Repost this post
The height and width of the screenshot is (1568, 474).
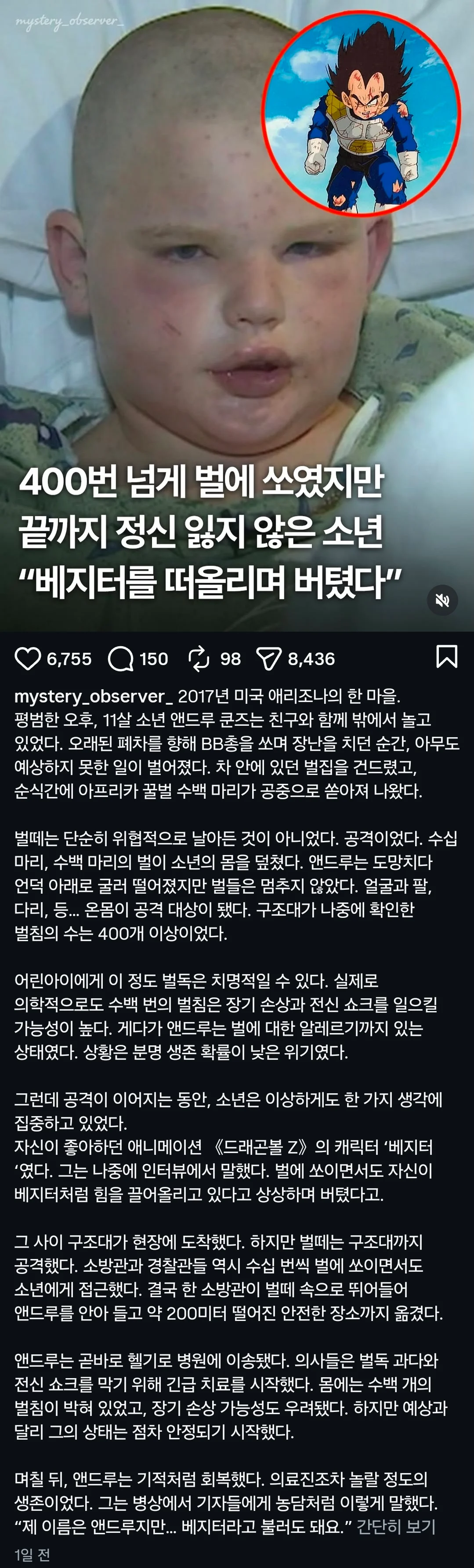pos(199,658)
